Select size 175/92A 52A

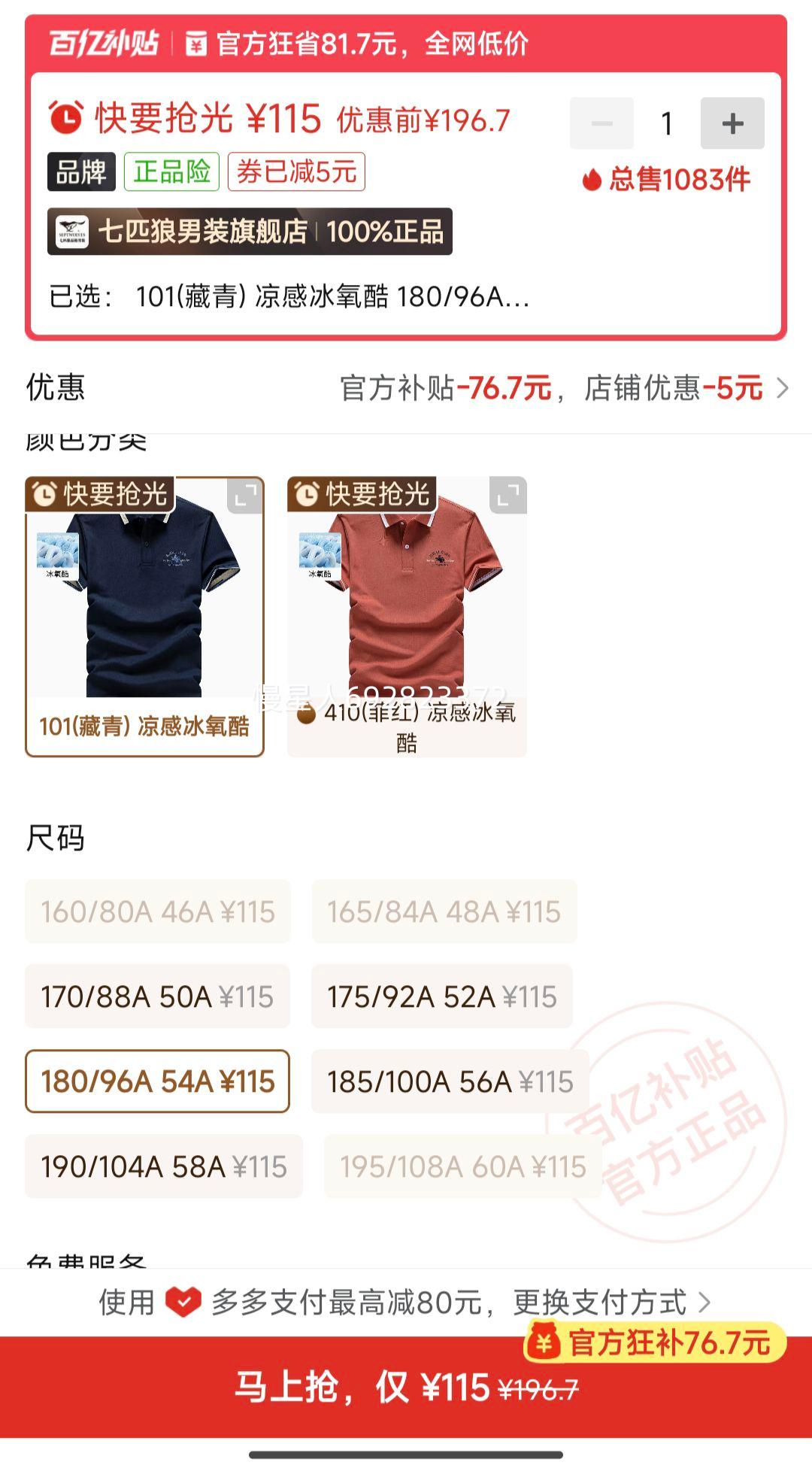coord(442,996)
